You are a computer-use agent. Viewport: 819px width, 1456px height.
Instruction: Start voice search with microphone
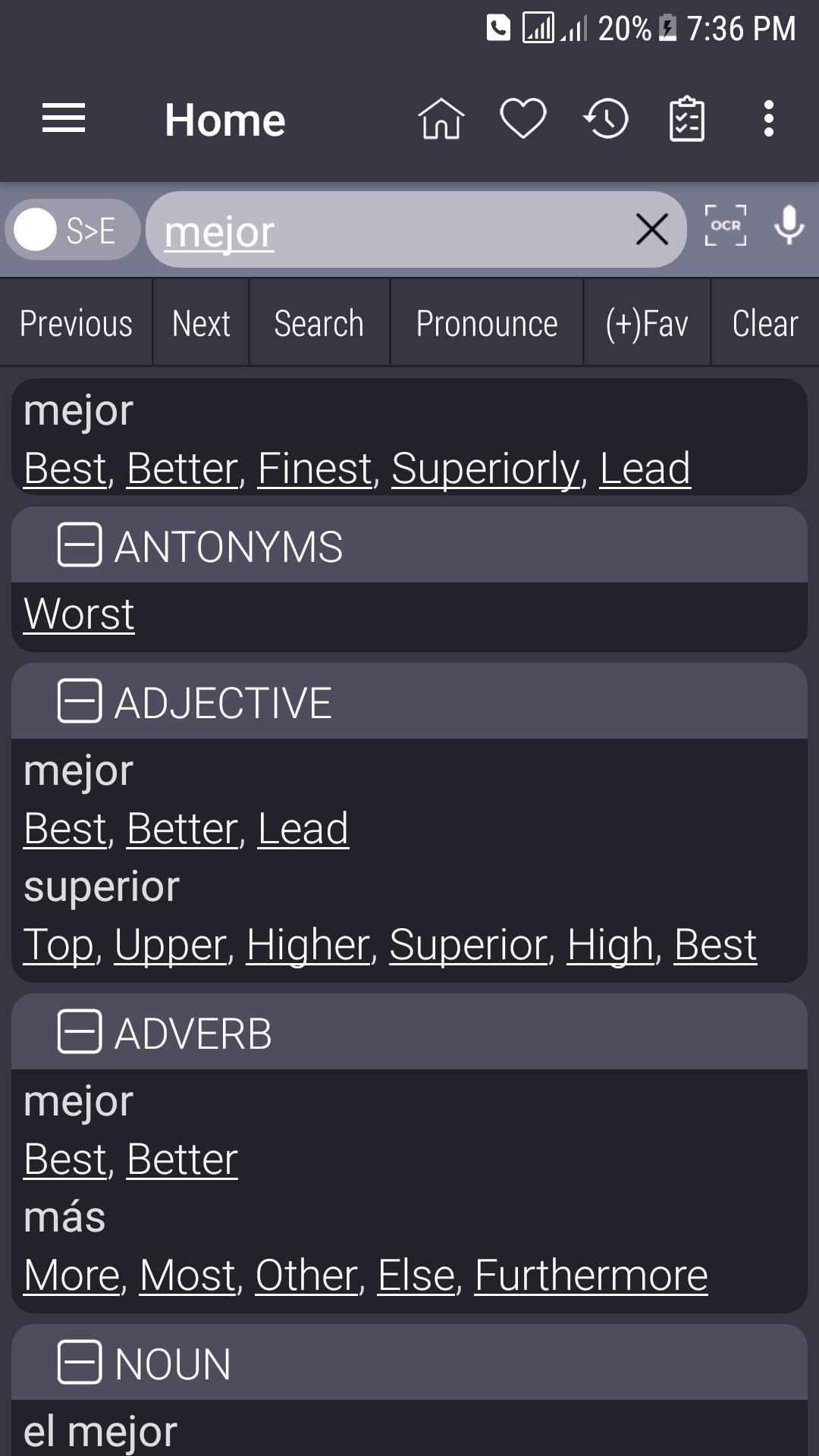(x=789, y=225)
